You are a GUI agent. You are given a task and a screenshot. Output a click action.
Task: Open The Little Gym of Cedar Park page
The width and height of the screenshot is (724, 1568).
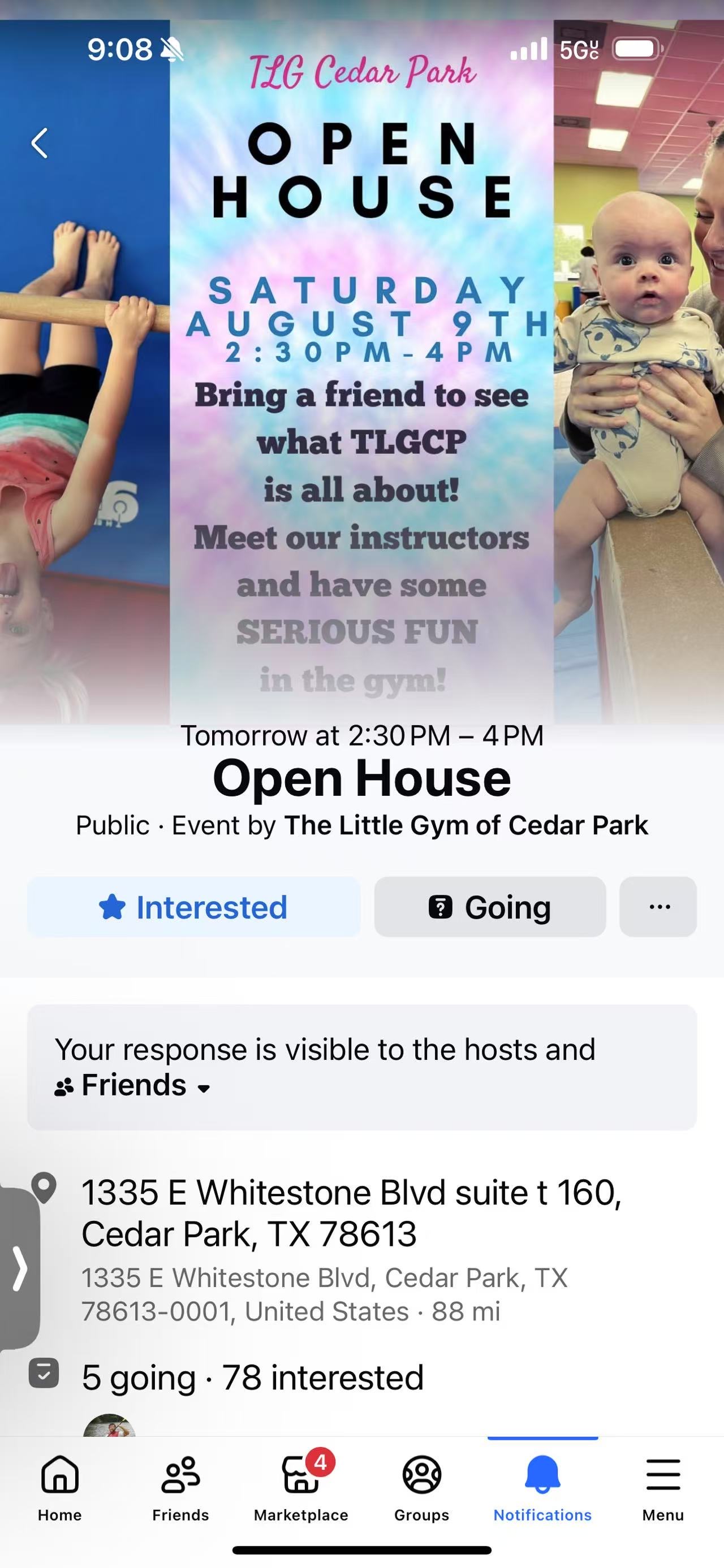[x=466, y=826]
